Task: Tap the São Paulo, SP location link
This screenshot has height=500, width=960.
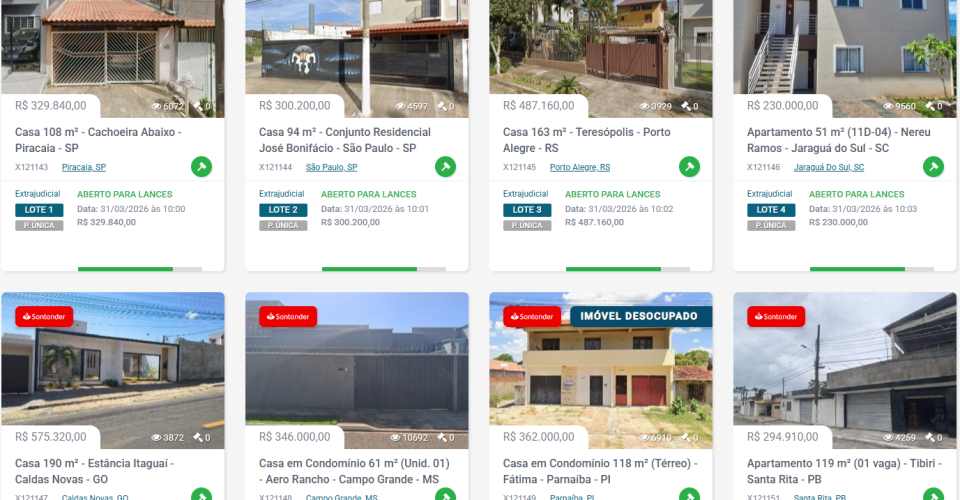Action: (x=332, y=167)
